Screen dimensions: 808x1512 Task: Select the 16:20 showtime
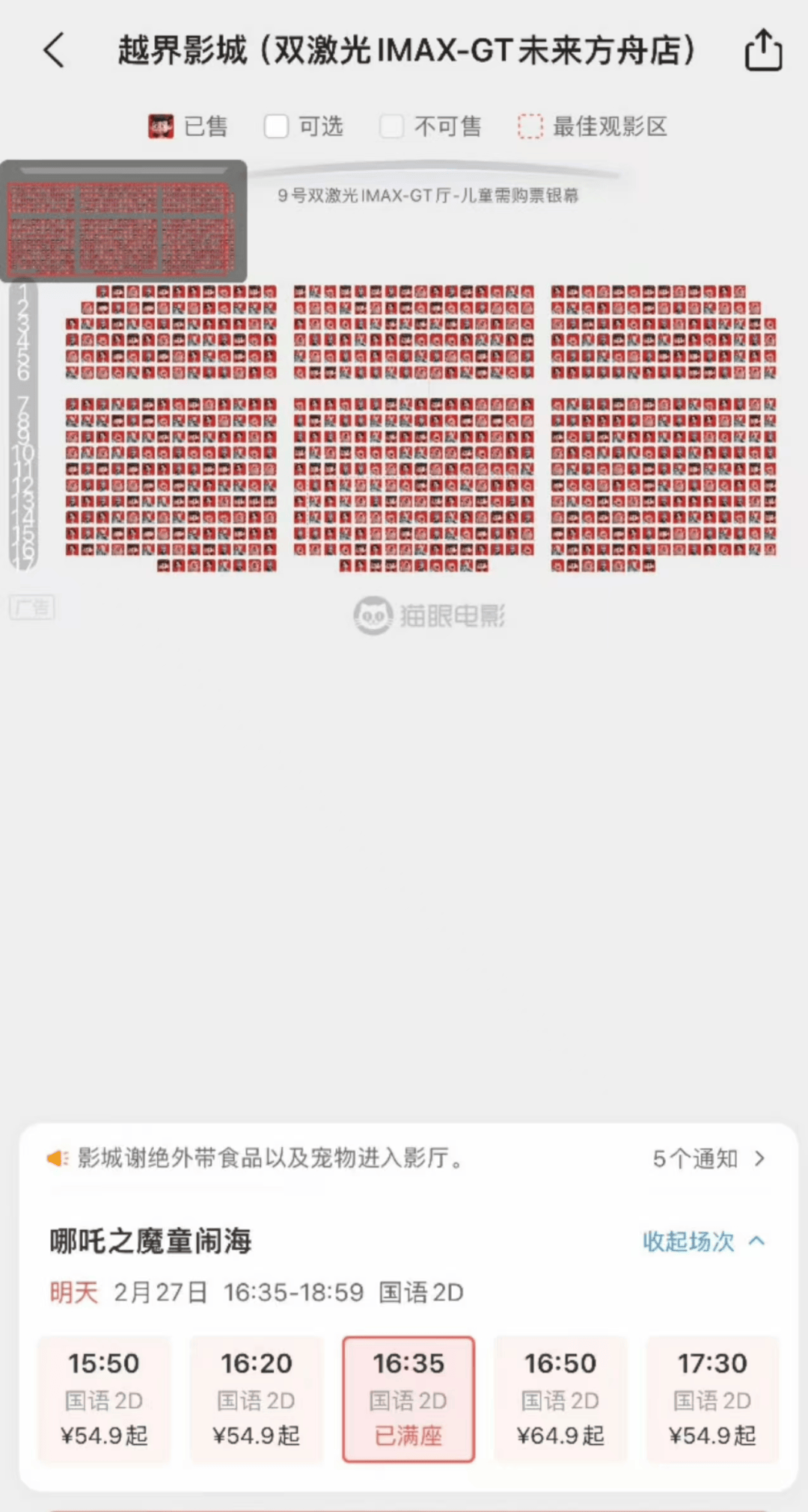pyautogui.click(x=256, y=1398)
